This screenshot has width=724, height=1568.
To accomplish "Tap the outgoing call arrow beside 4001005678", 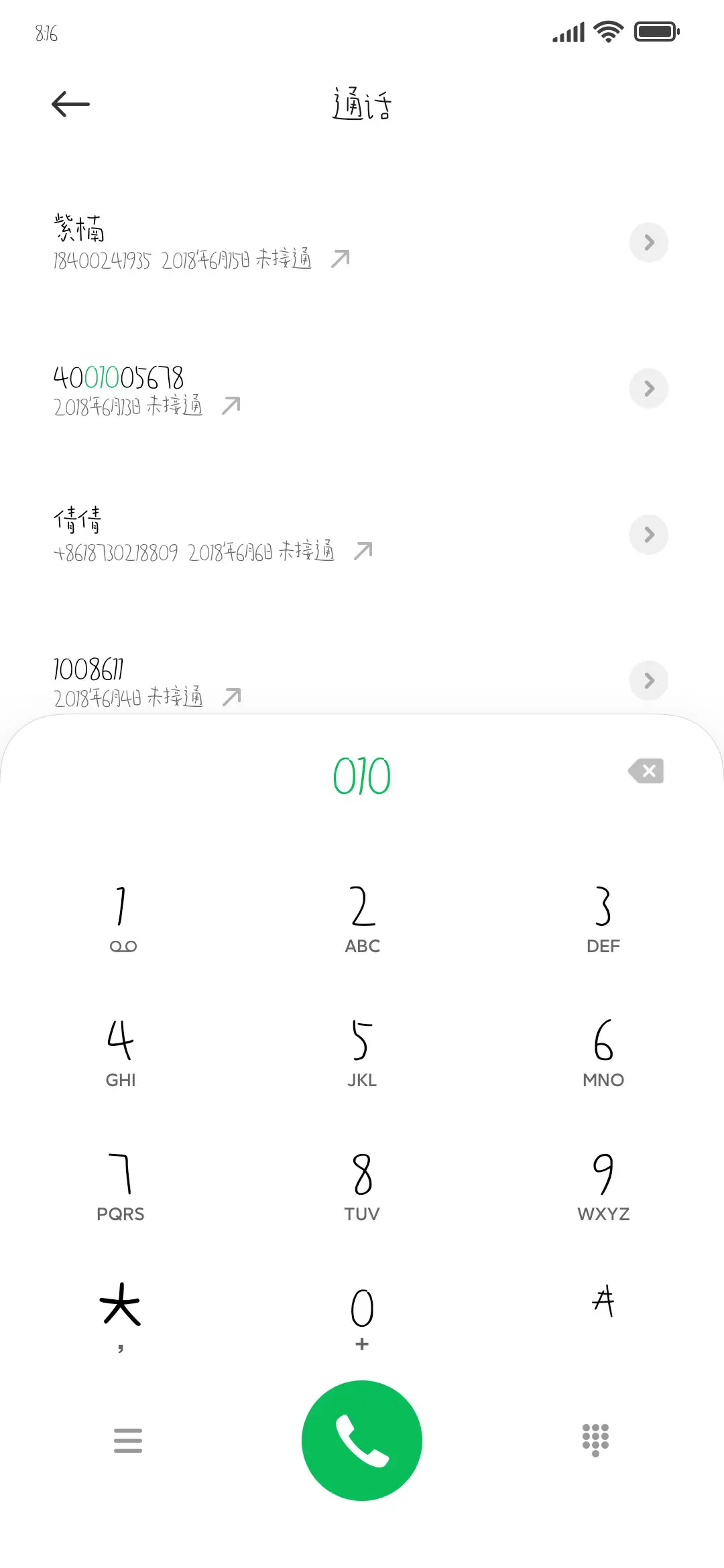I will (x=231, y=405).
